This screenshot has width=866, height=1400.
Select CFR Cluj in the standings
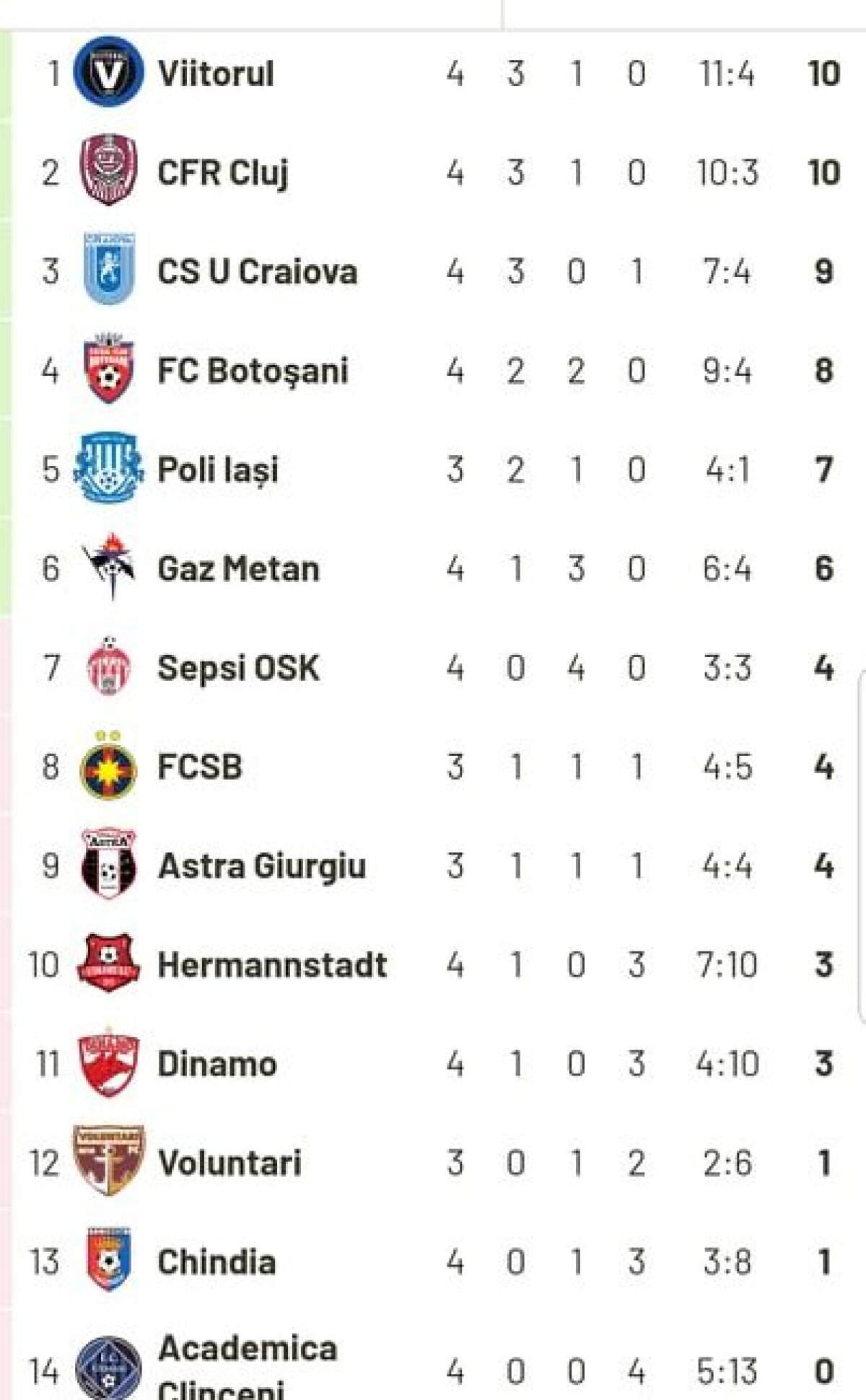(x=222, y=172)
